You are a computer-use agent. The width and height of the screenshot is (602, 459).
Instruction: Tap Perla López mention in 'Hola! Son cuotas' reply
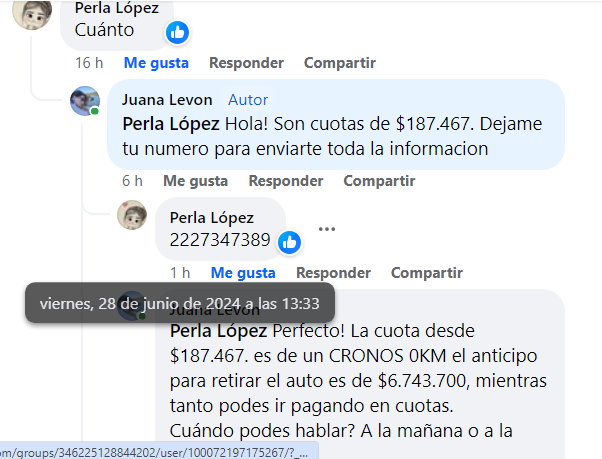click(170, 125)
